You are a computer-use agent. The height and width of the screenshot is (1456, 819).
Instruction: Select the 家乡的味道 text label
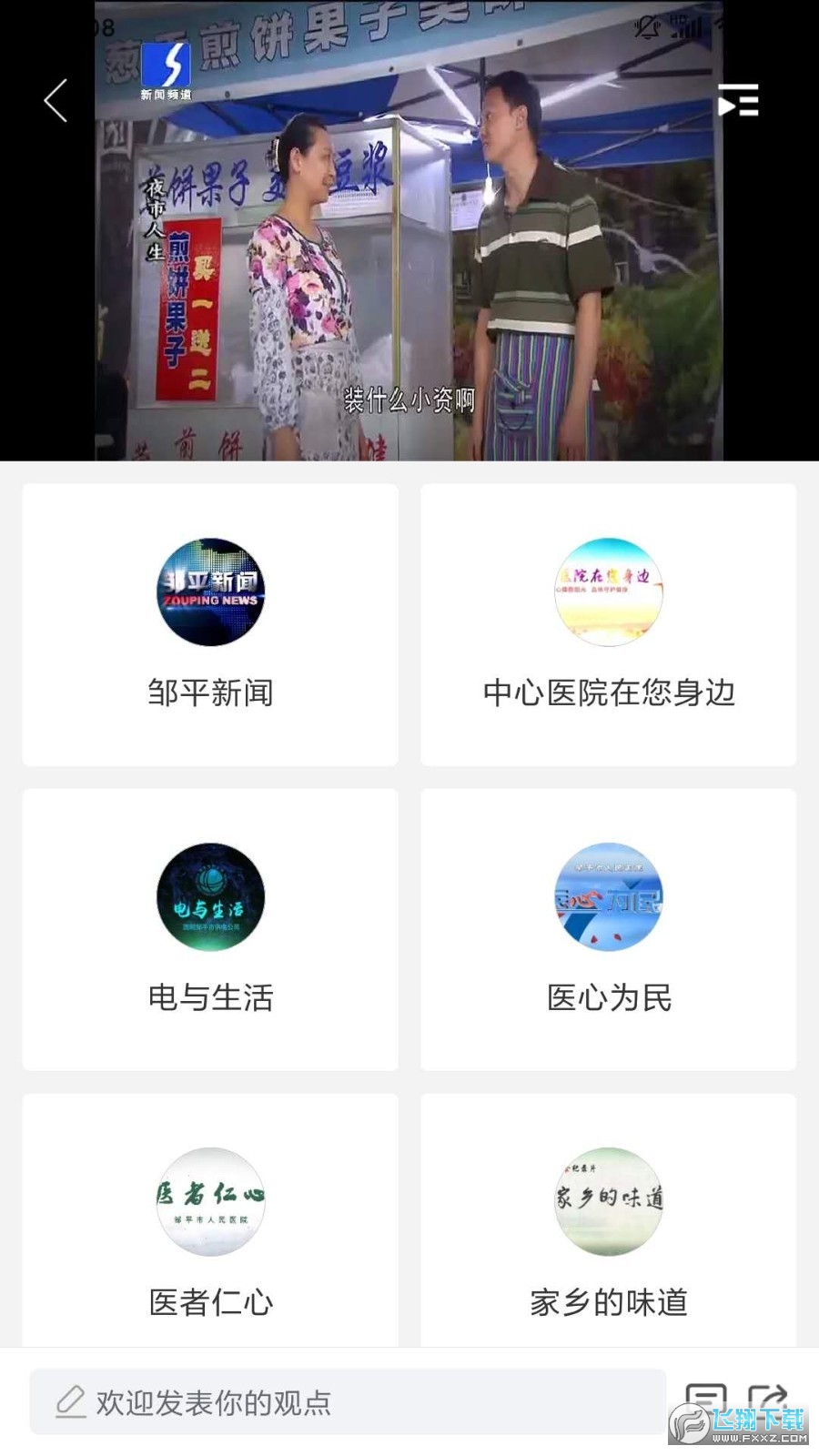click(610, 1301)
